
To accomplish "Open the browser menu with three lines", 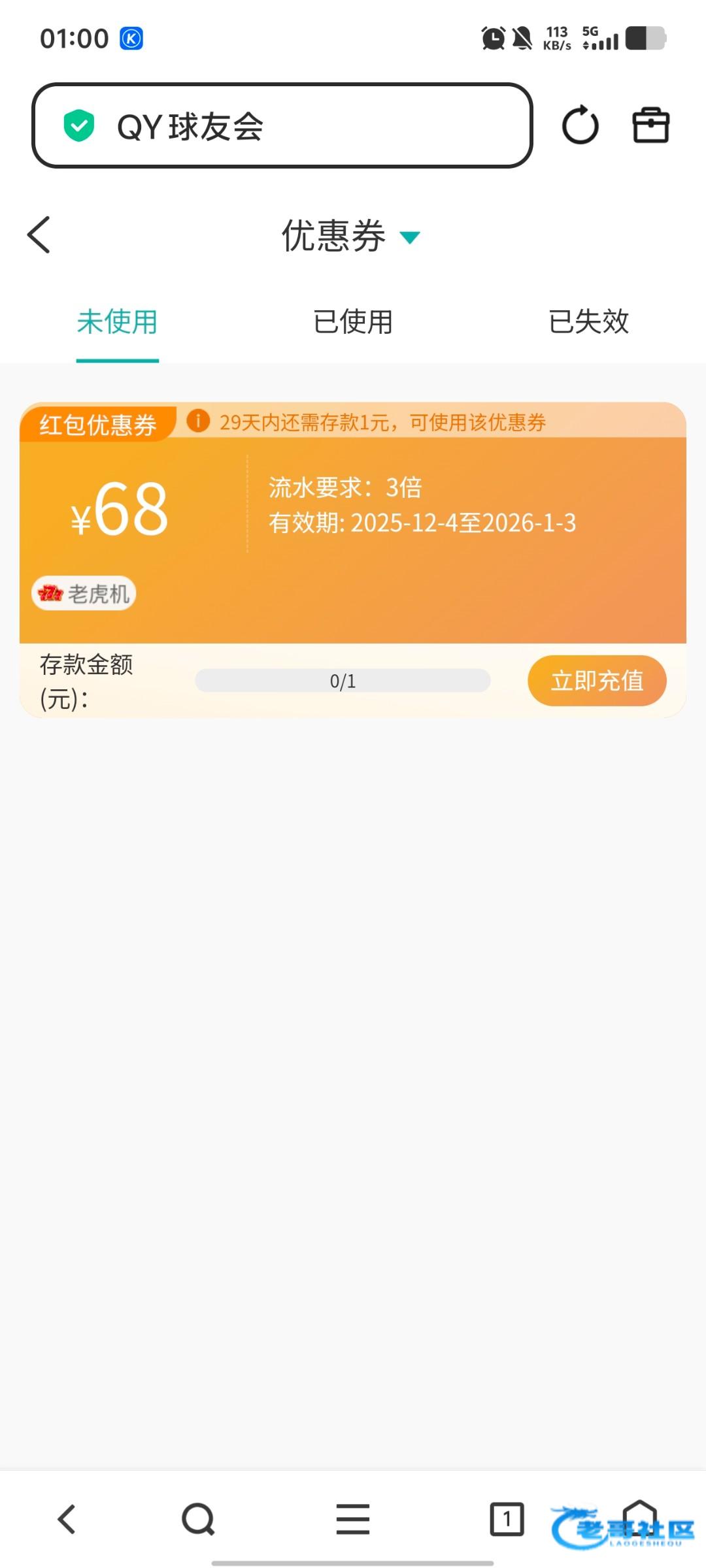I will pos(353,1519).
